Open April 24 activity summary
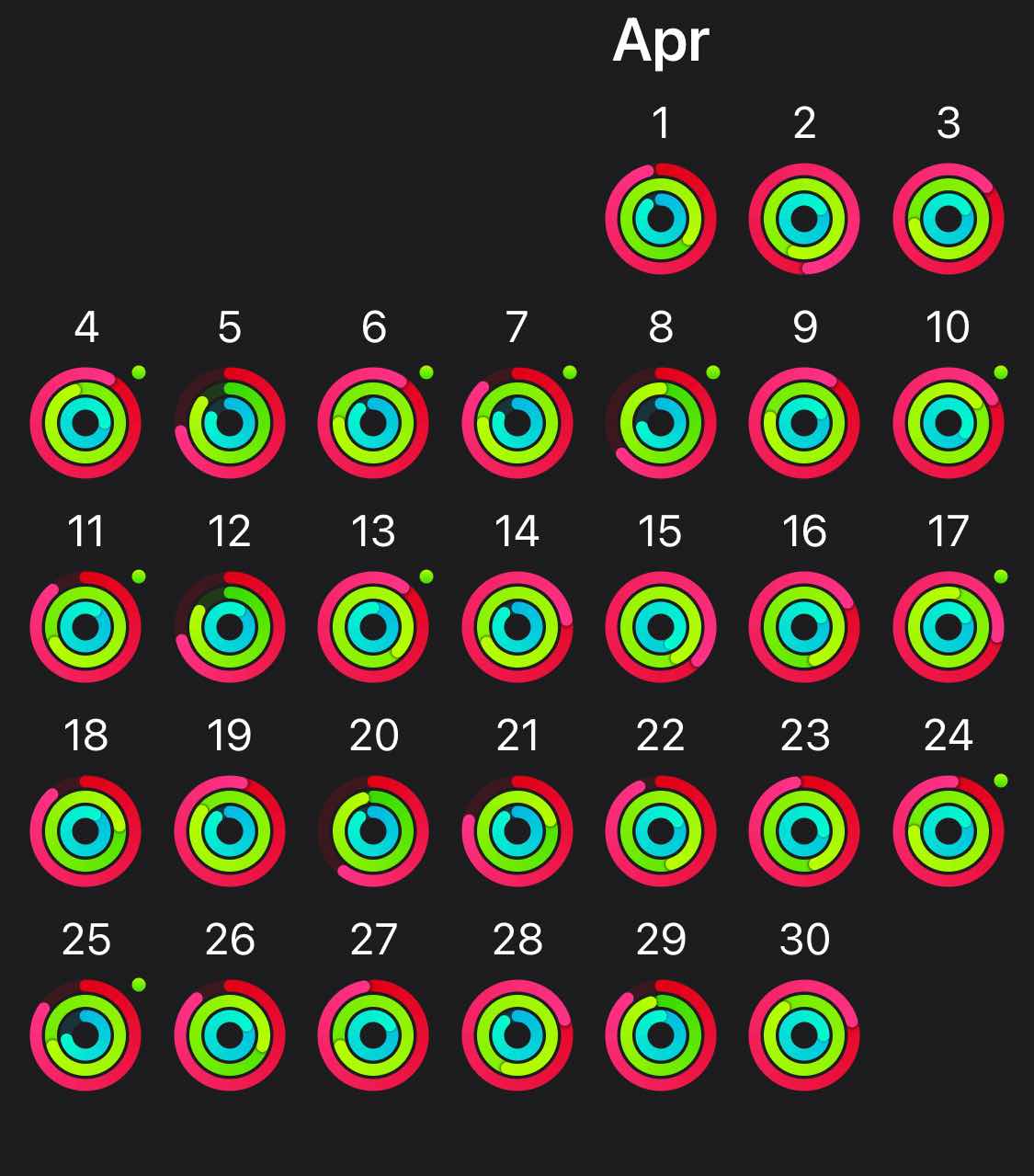This screenshot has width=1034, height=1176. tap(948, 831)
